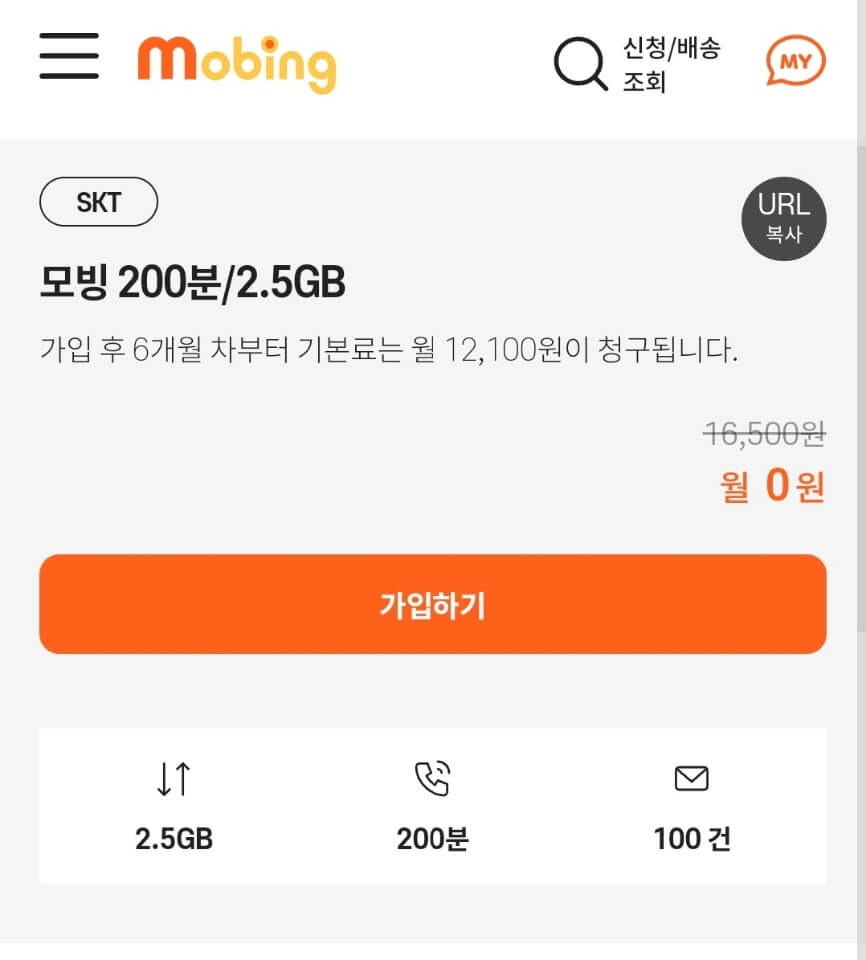Viewport: 866px width, 960px height.
Task: Click the data usage arrows icon above 2.5GB
Action: click(173, 779)
